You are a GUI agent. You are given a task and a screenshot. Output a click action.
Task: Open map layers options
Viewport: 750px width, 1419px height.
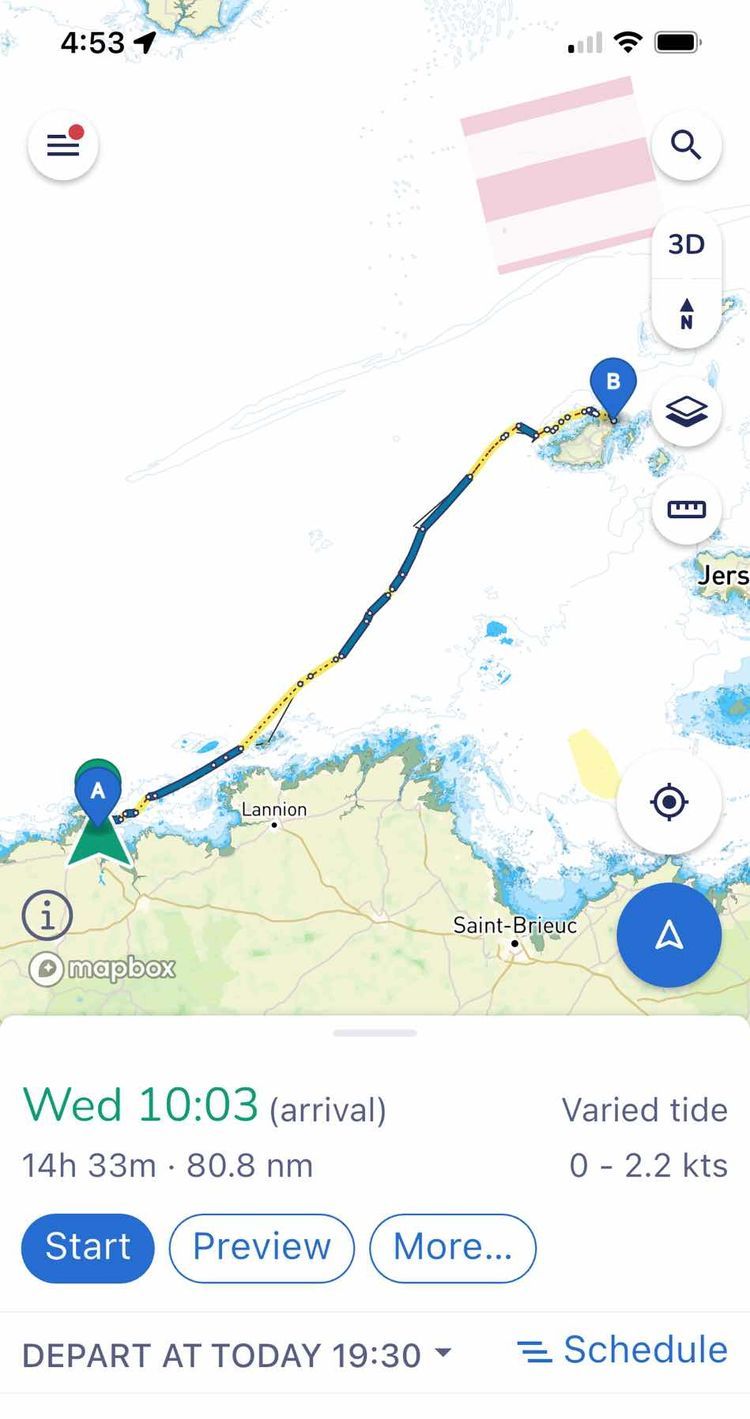pyautogui.click(x=686, y=411)
